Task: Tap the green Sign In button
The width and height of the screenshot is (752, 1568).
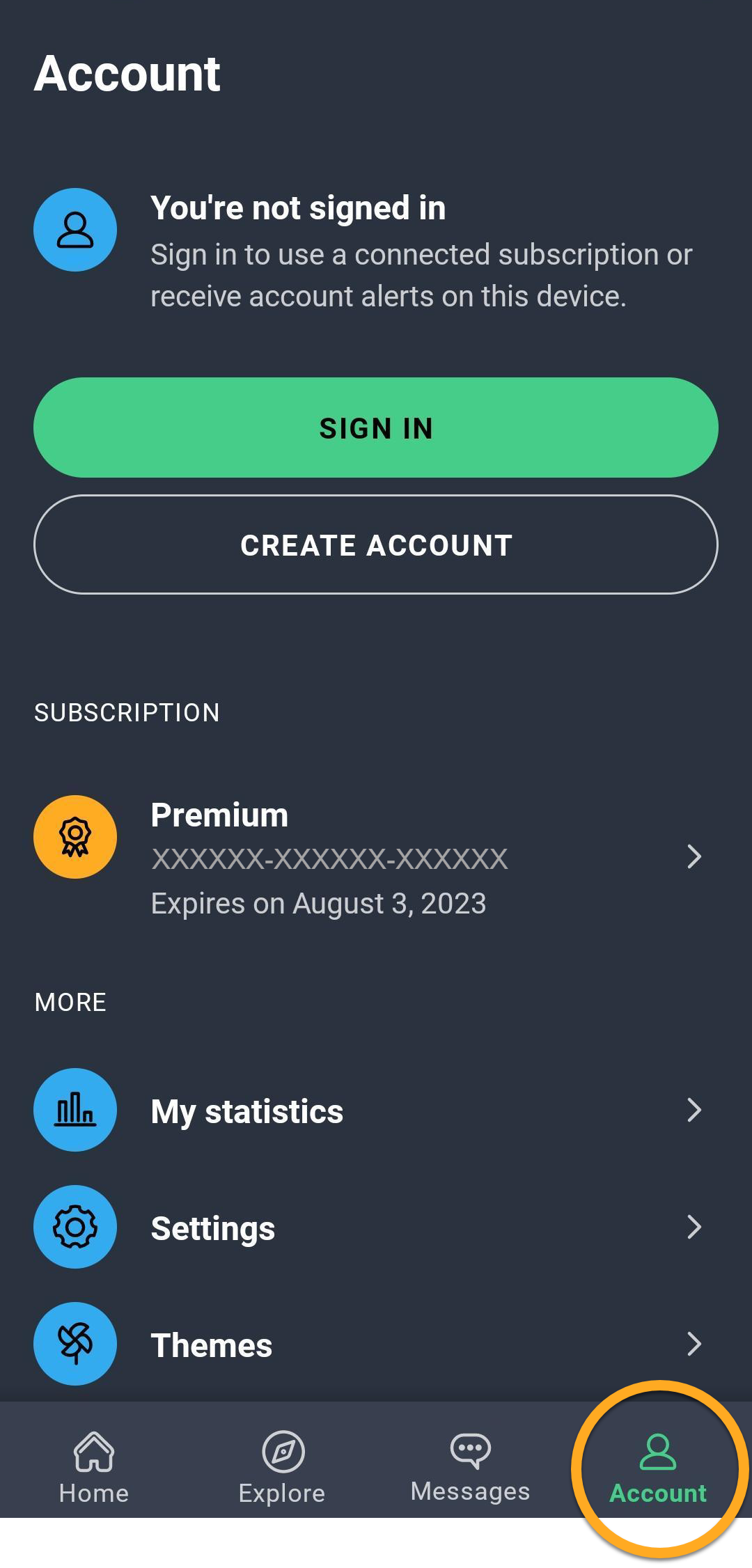Action: click(376, 428)
